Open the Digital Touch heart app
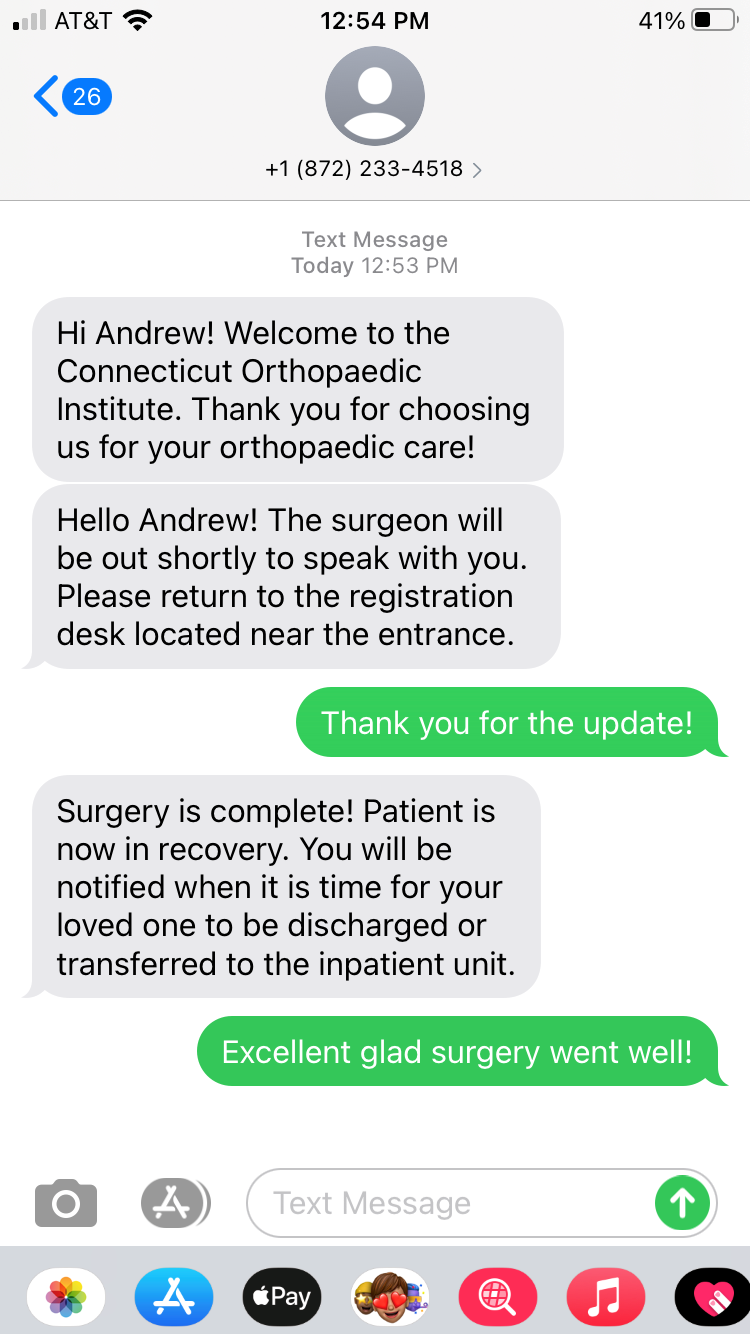 (712, 1297)
